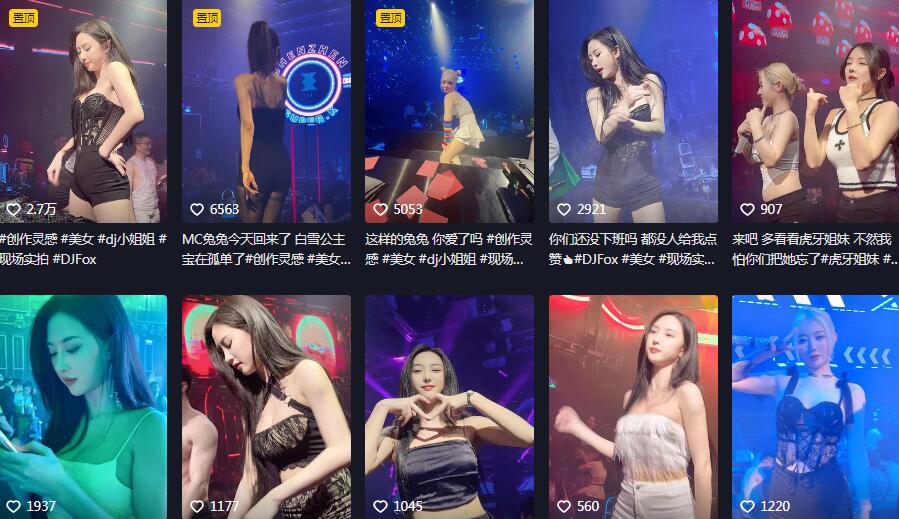Open the video with 2921 likes
This screenshot has width=899, height=519.
[633, 110]
